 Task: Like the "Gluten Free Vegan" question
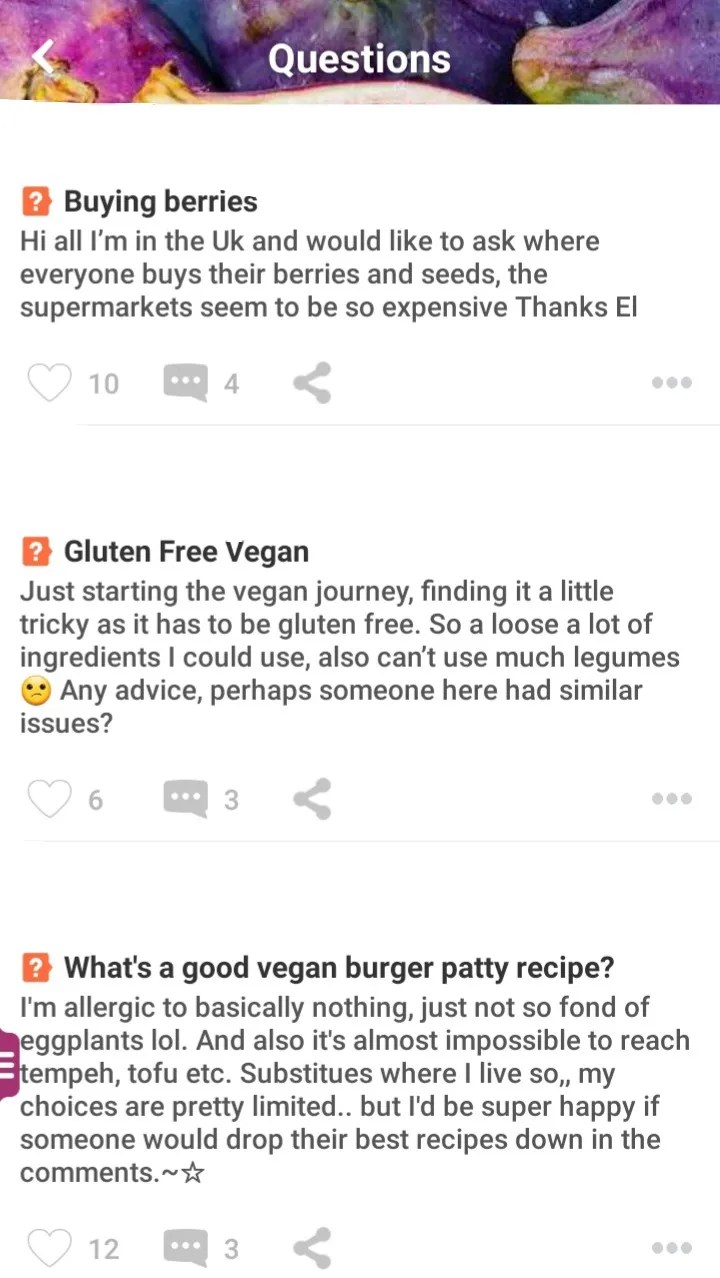(x=49, y=798)
